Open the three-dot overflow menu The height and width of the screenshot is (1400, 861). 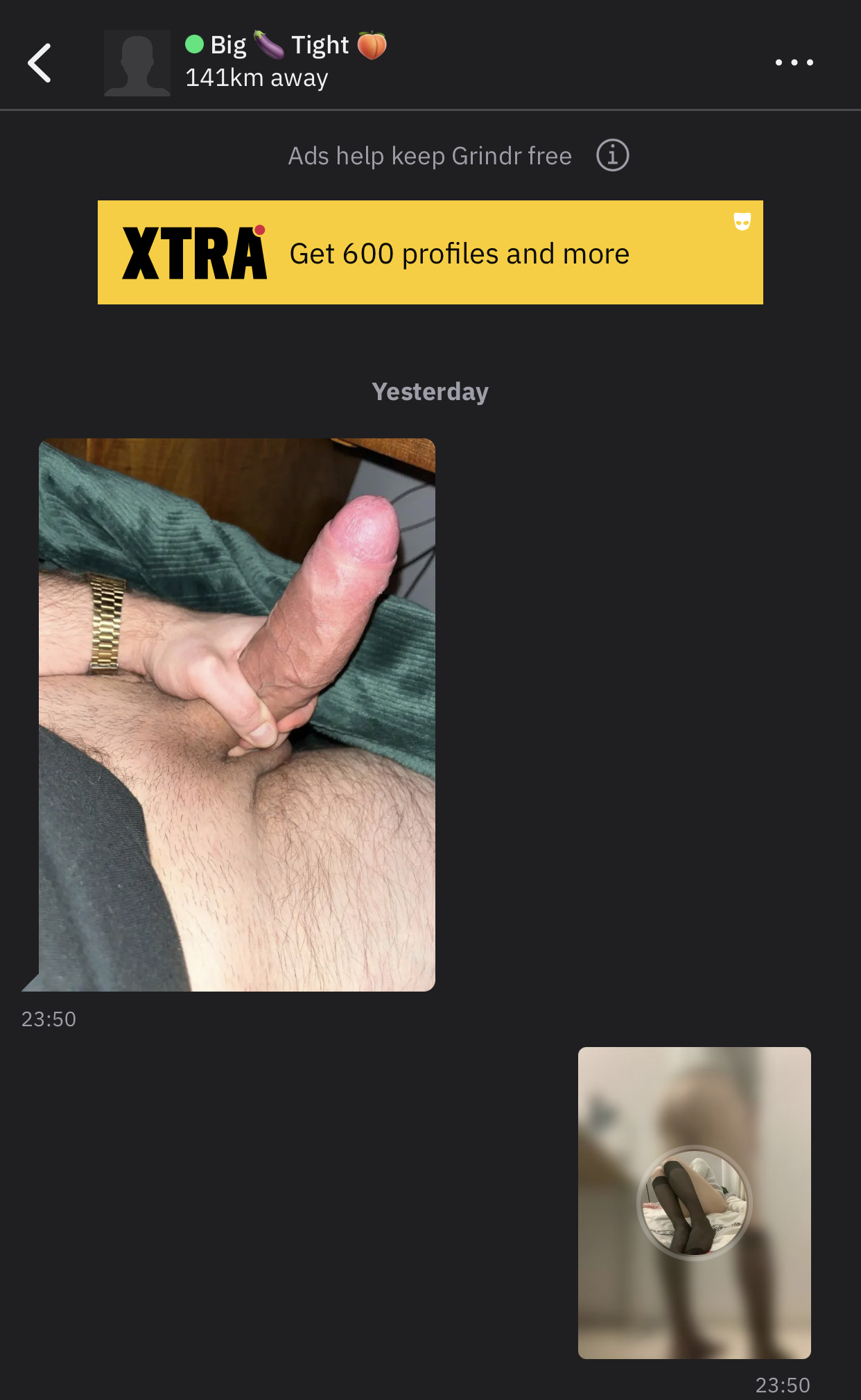(x=794, y=62)
